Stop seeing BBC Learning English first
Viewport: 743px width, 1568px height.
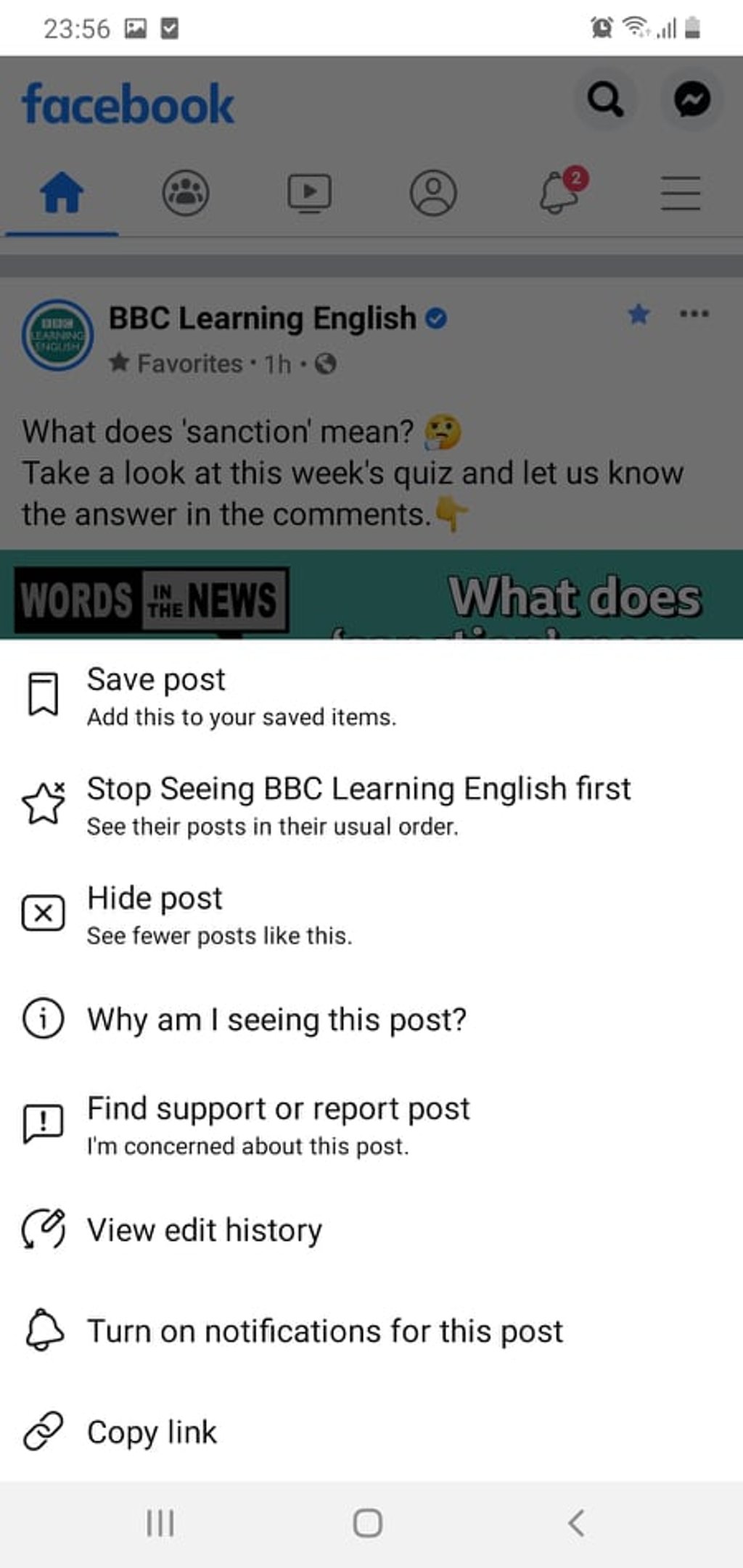tap(358, 804)
